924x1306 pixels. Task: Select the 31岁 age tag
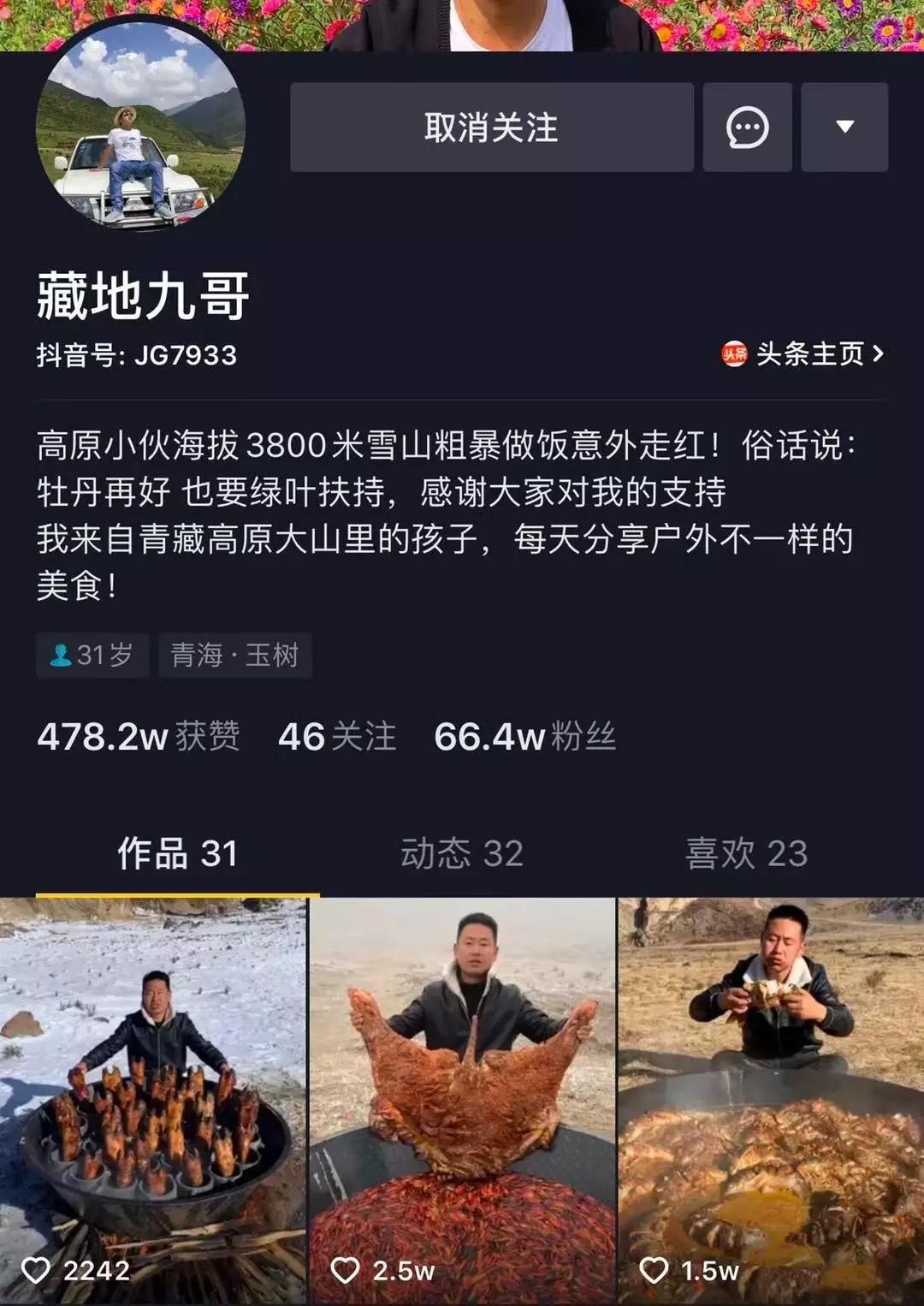(92, 654)
